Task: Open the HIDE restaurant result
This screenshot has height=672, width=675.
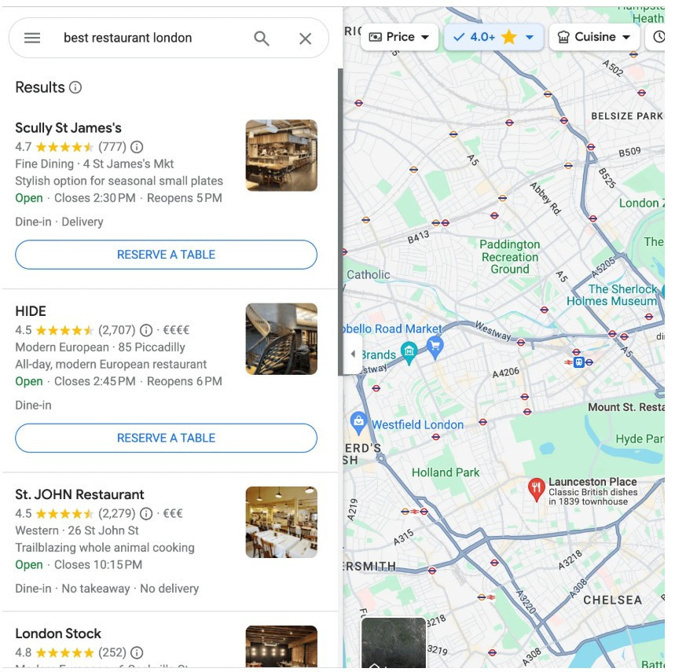Action: click(31, 311)
